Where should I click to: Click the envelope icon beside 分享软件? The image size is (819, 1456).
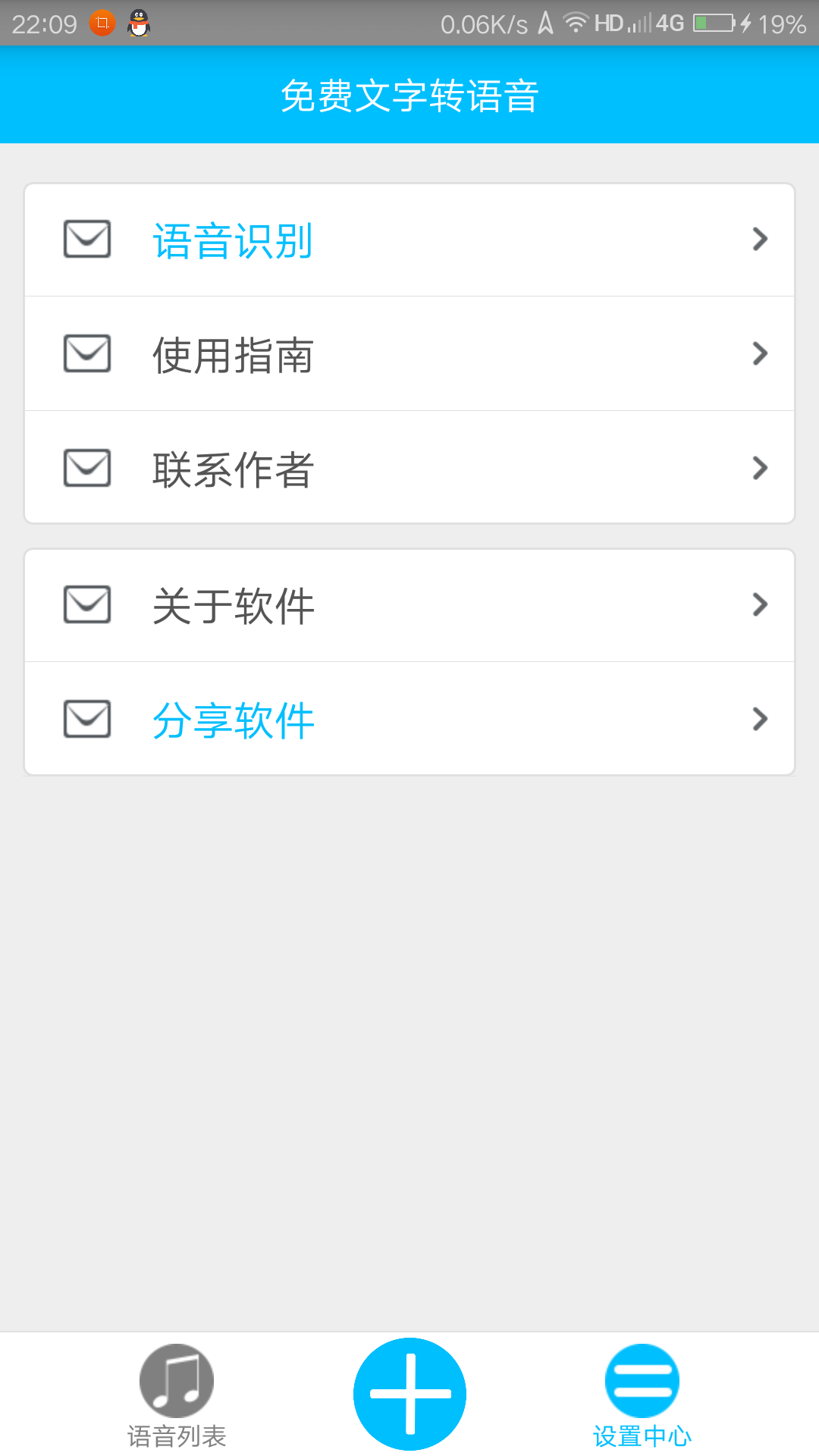(86, 718)
